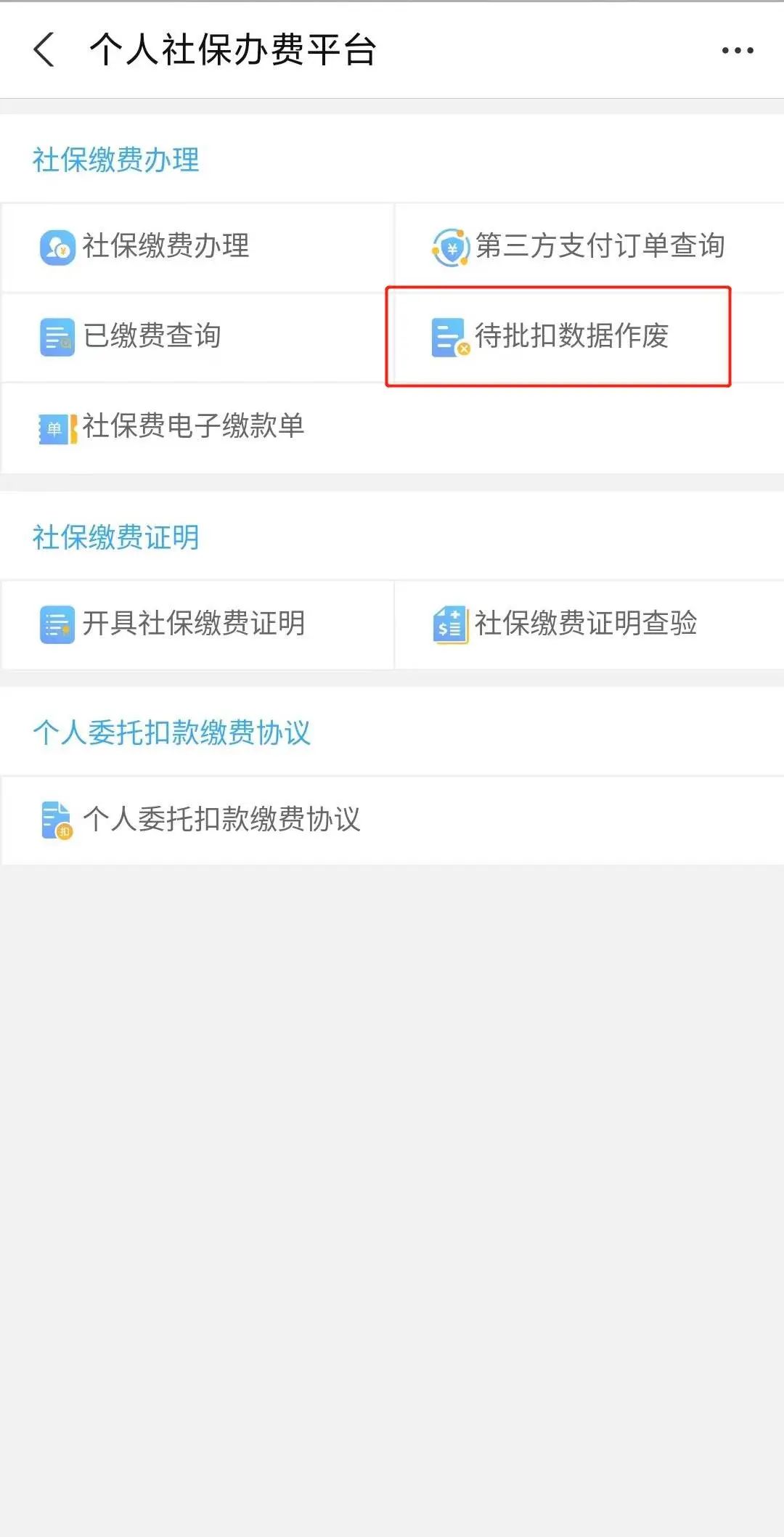
Task: Open the three-dot overflow menu
Action: point(738,50)
